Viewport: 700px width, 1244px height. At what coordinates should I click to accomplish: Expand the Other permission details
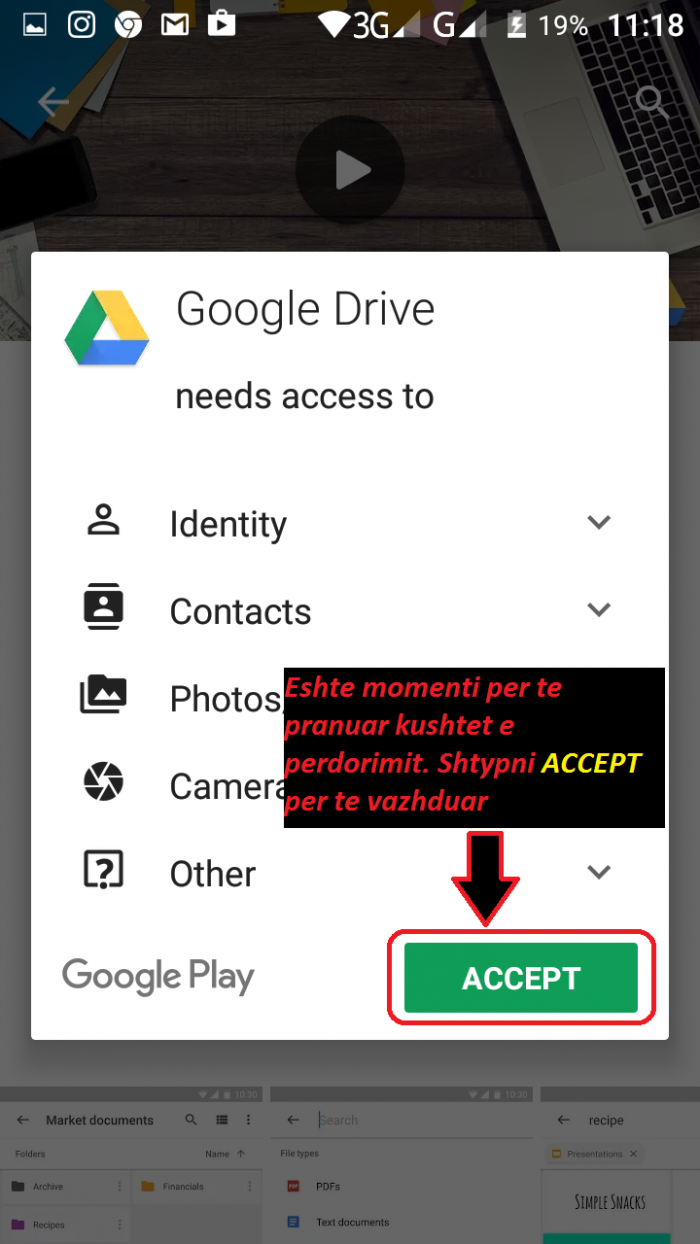(x=598, y=873)
